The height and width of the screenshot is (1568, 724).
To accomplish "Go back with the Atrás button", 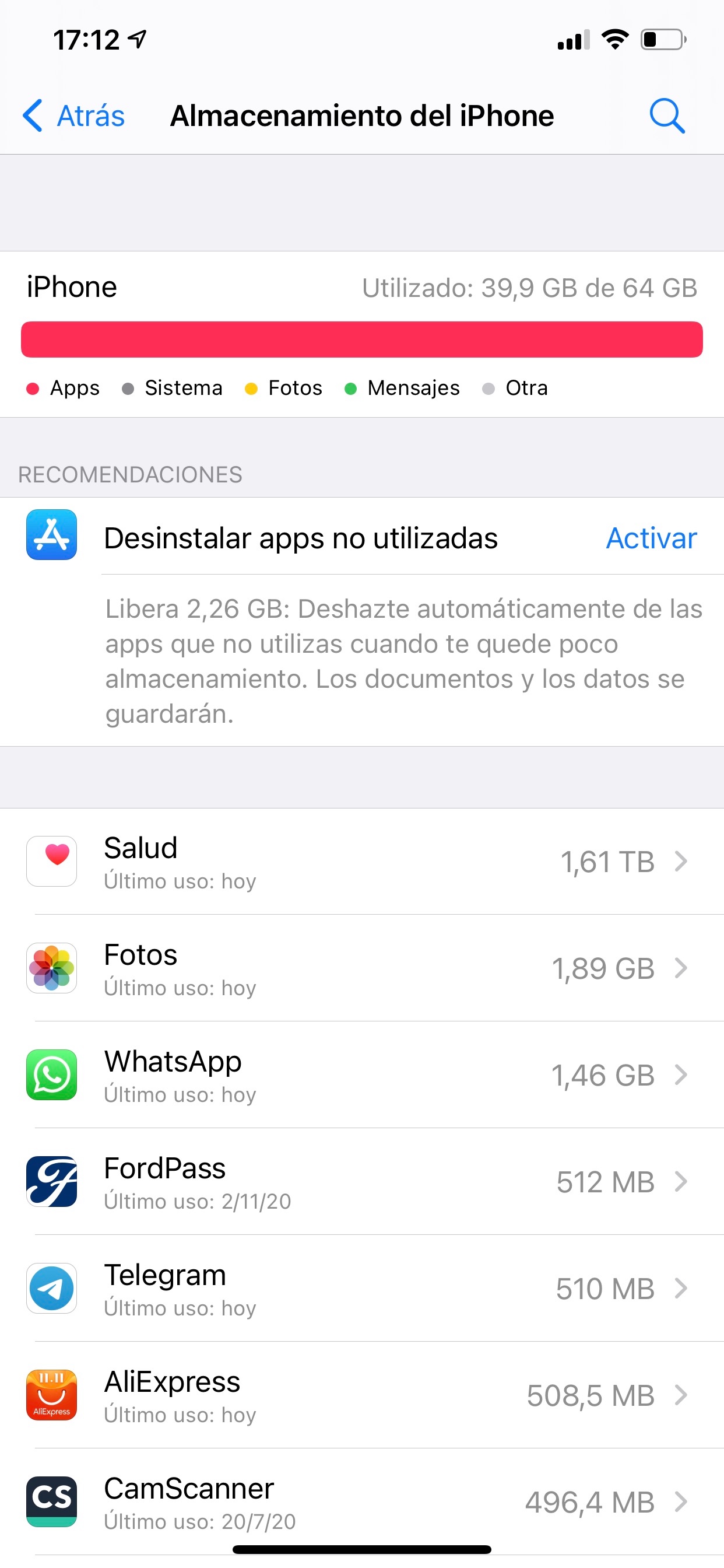I will (x=73, y=116).
